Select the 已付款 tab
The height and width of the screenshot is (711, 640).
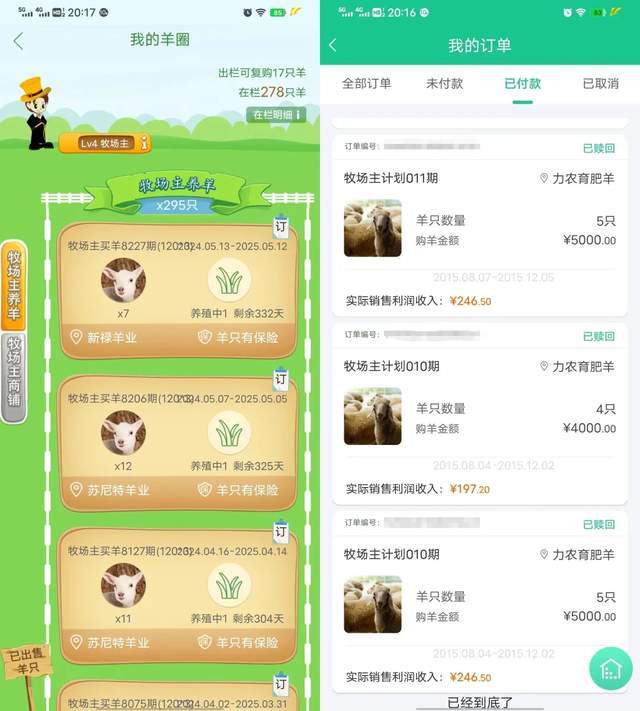click(x=522, y=84)
